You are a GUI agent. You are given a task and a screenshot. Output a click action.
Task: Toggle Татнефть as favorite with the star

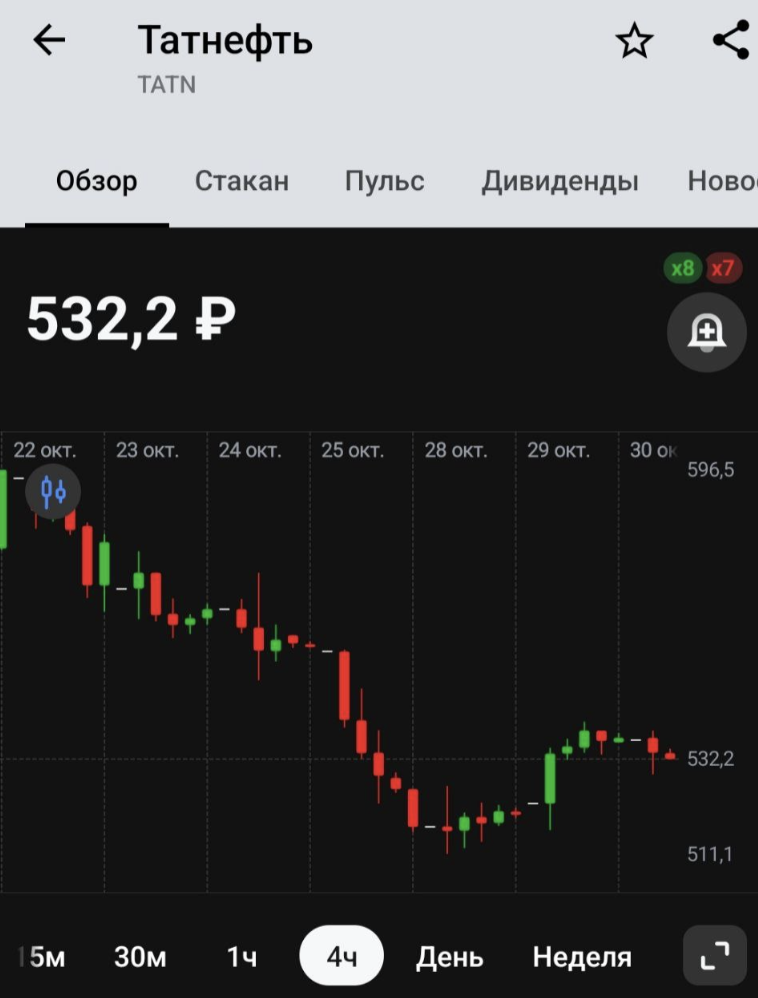coord(635,41)
